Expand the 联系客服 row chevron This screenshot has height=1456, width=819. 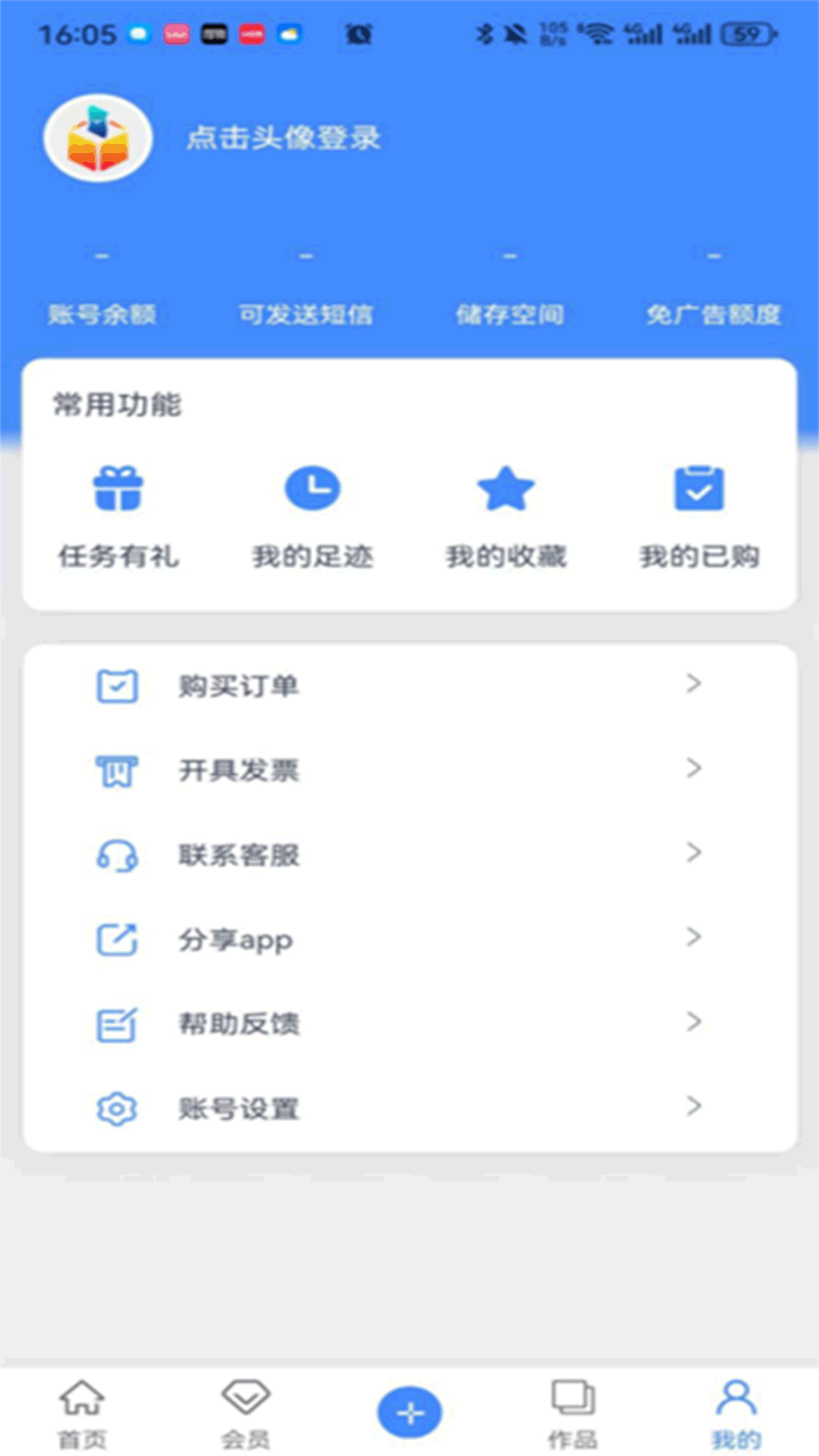(x=692, y=854)
